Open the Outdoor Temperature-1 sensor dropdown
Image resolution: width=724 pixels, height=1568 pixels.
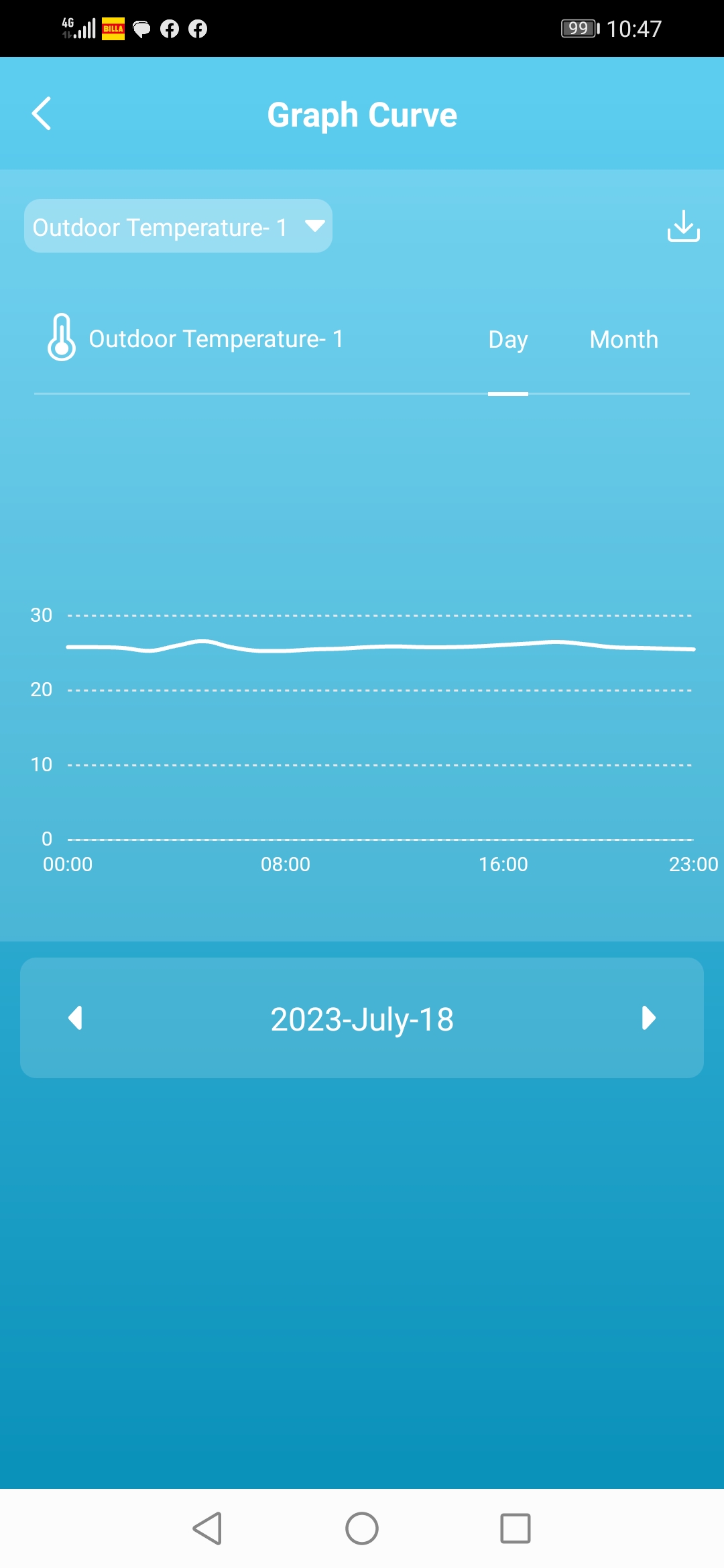(178, 226)
